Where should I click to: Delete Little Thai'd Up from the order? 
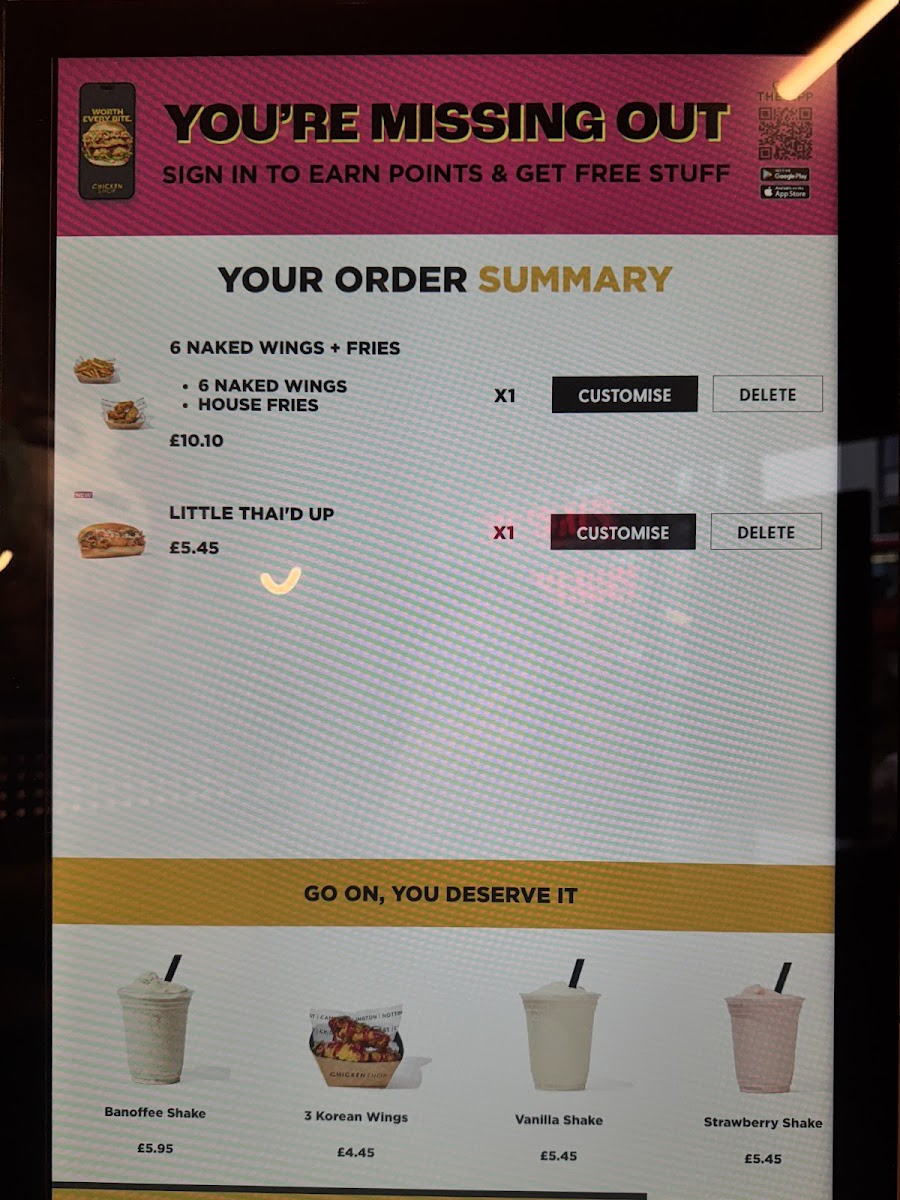click(766, 532)
